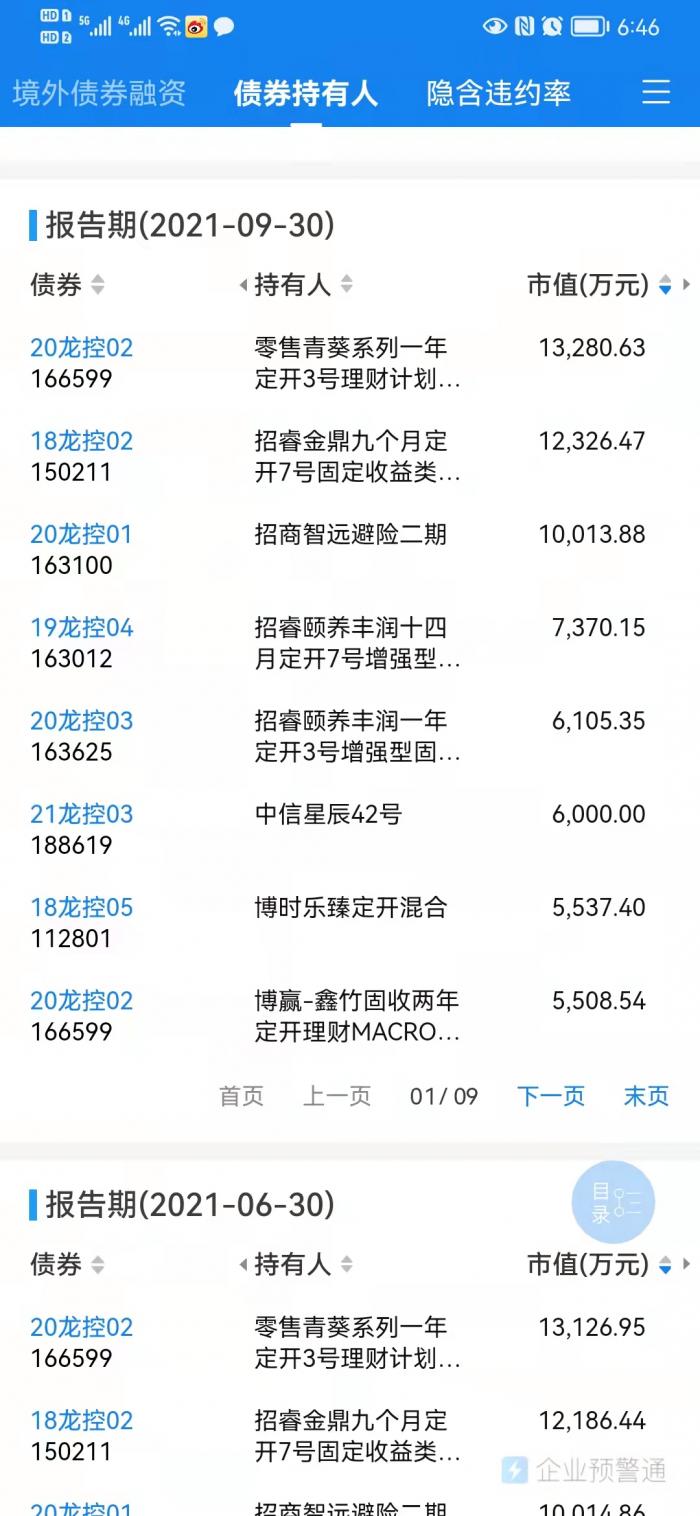The width and height of the screenshot is (700, 1516).
Task: Open the 19龙控04 bond link
Action: click(x=81, y=628)
